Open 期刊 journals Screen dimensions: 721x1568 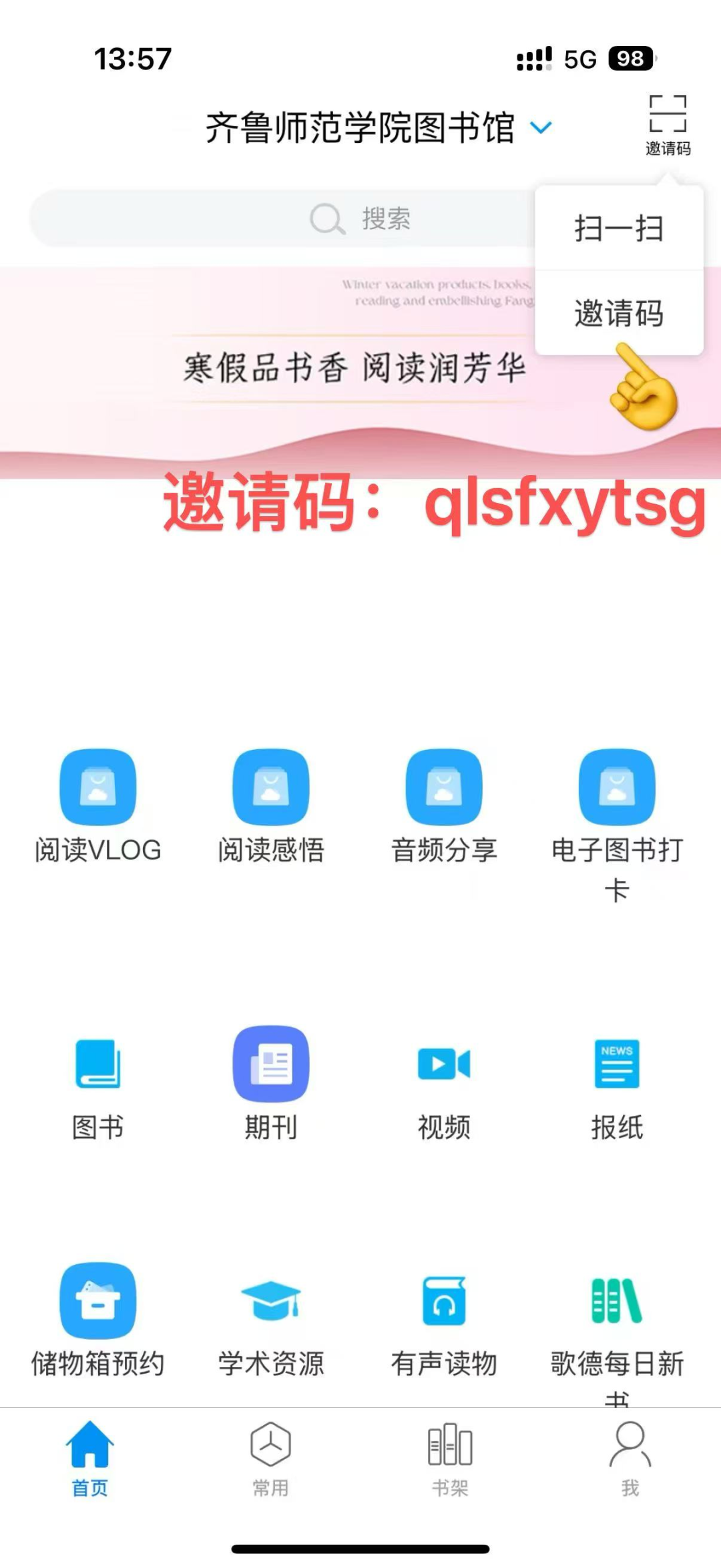[270, 1065]
